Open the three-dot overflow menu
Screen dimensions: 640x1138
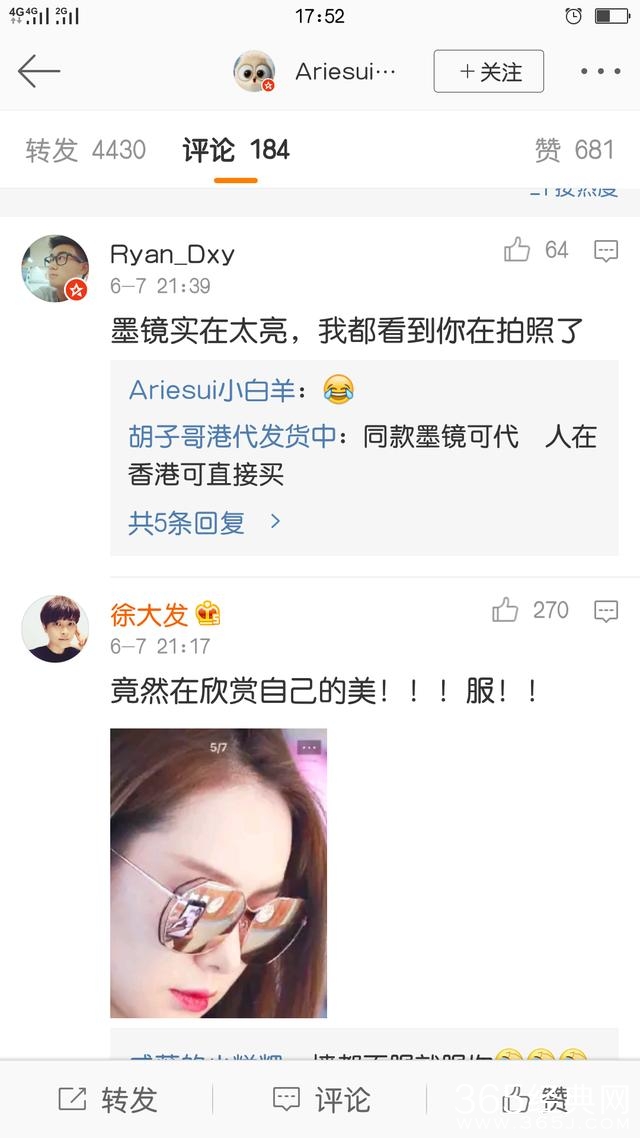tap(600, 71)
